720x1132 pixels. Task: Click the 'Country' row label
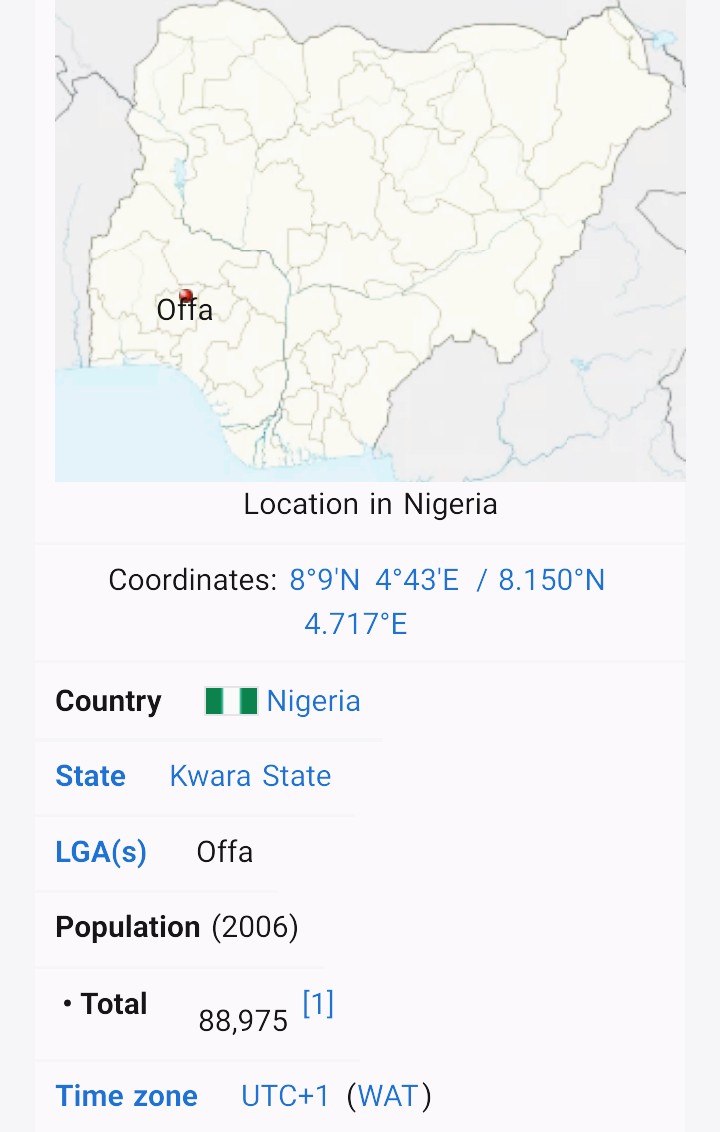(108, 701)
